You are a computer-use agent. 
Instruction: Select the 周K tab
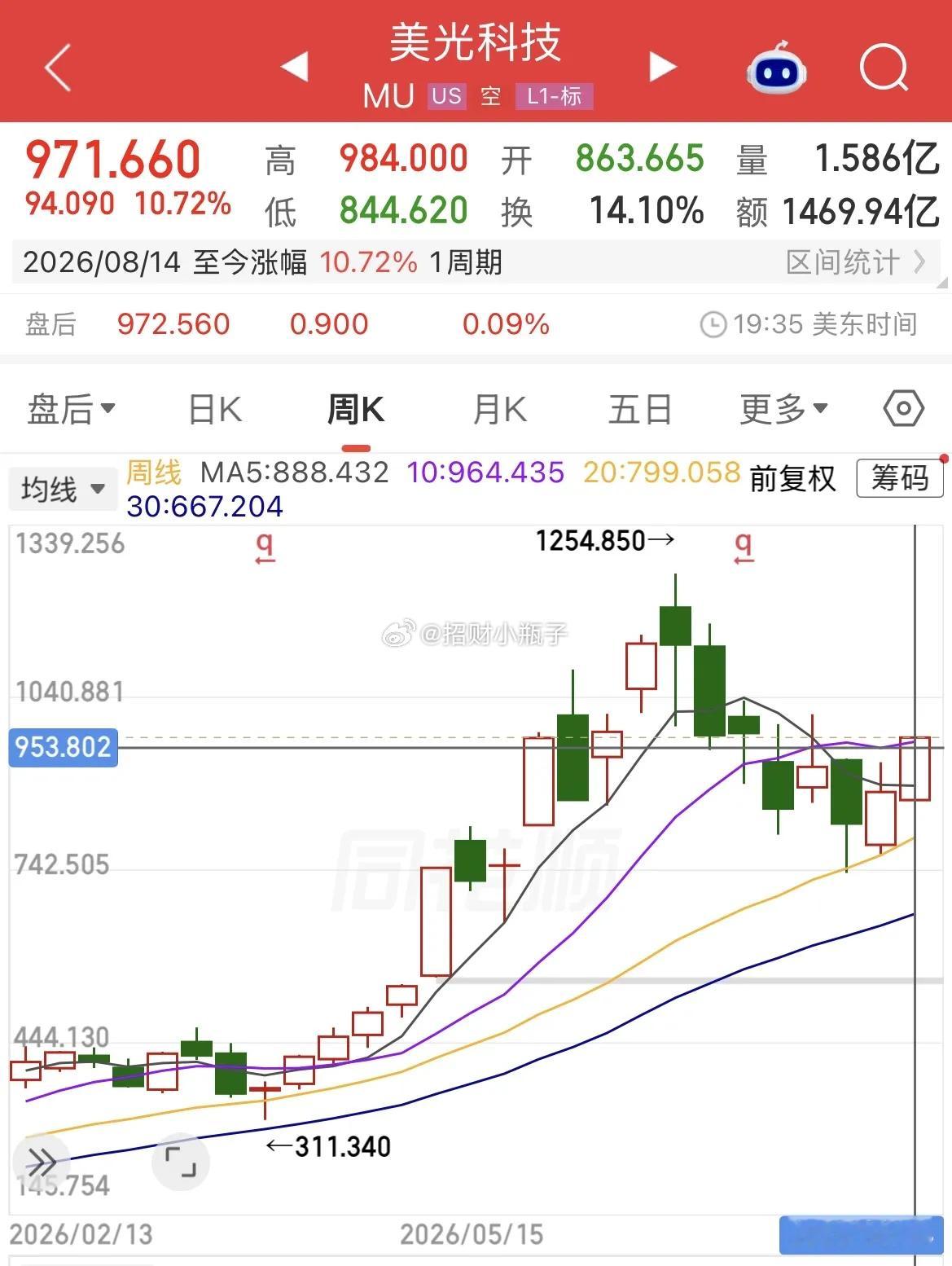click(356, 409)
